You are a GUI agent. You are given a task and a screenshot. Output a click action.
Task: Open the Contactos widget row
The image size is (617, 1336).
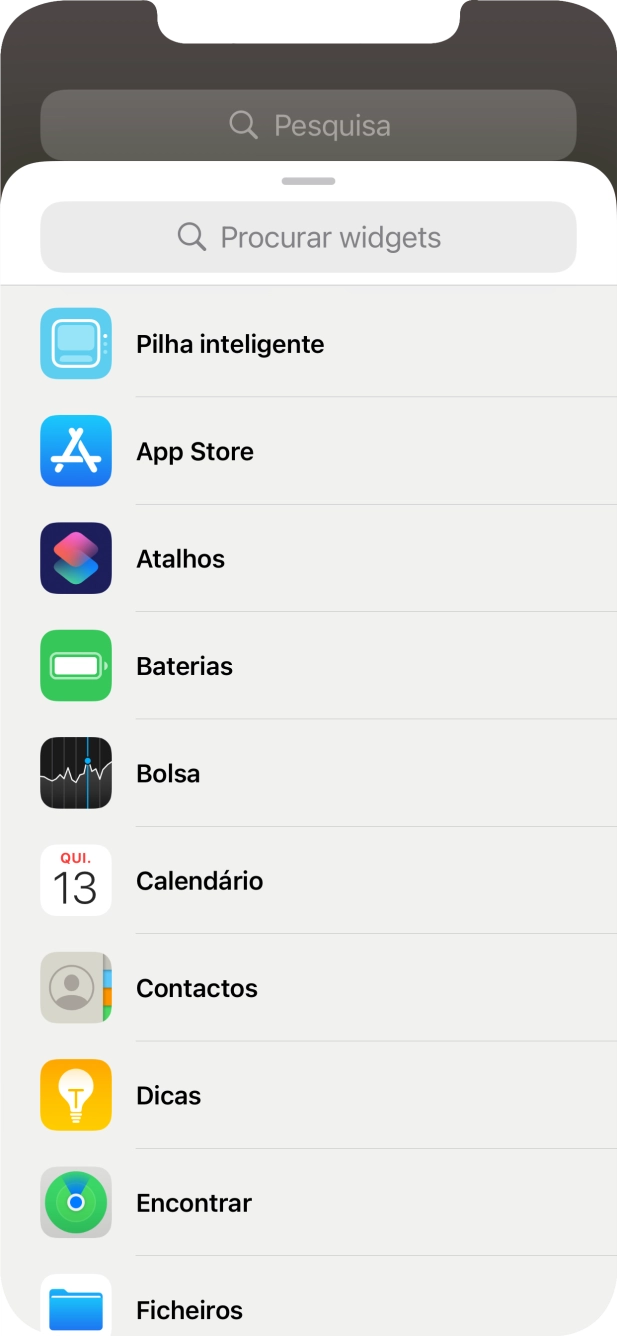point(197,988)
